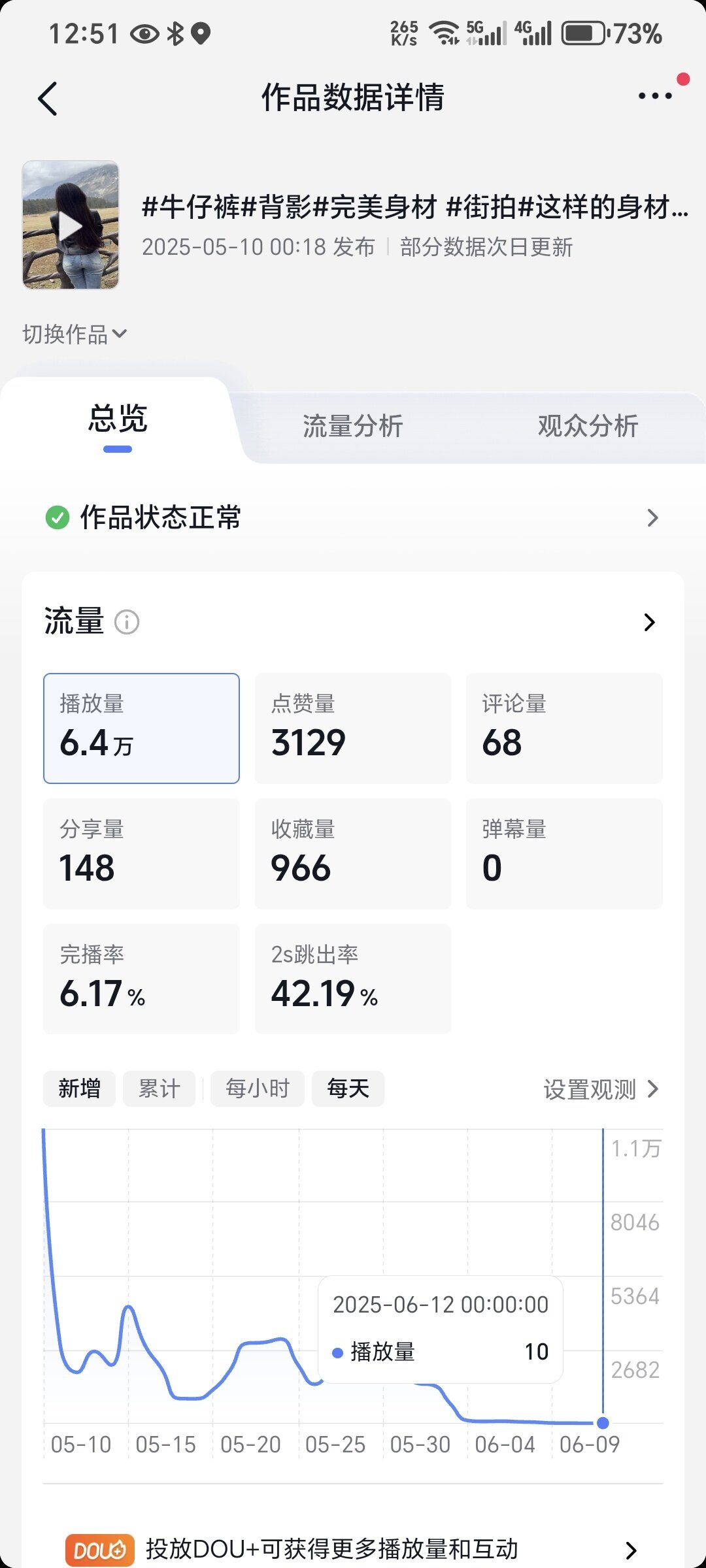Select the 评论量 68 metric card
This screenshot has width=706, height=1568.
[564, 728]
